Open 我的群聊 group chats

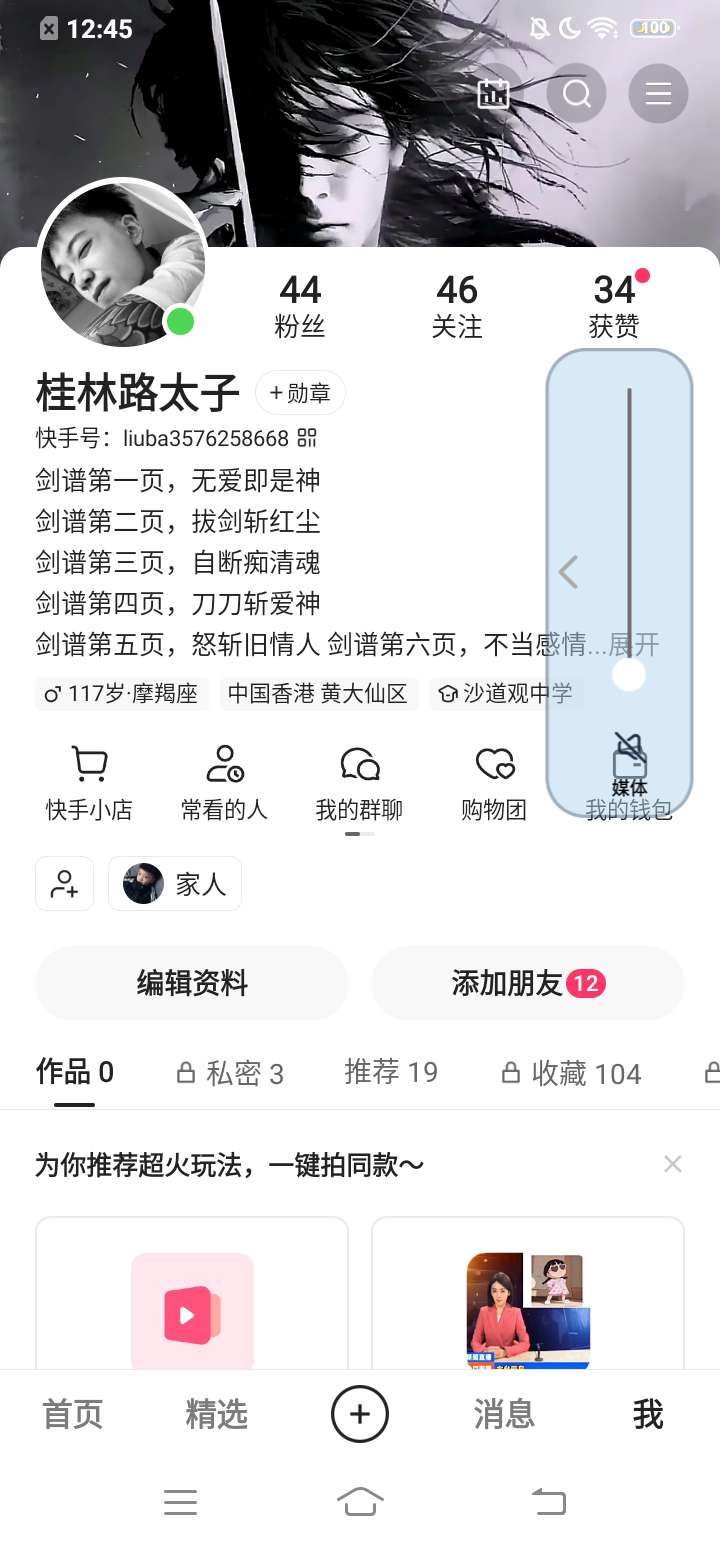[x=359, y=783]
